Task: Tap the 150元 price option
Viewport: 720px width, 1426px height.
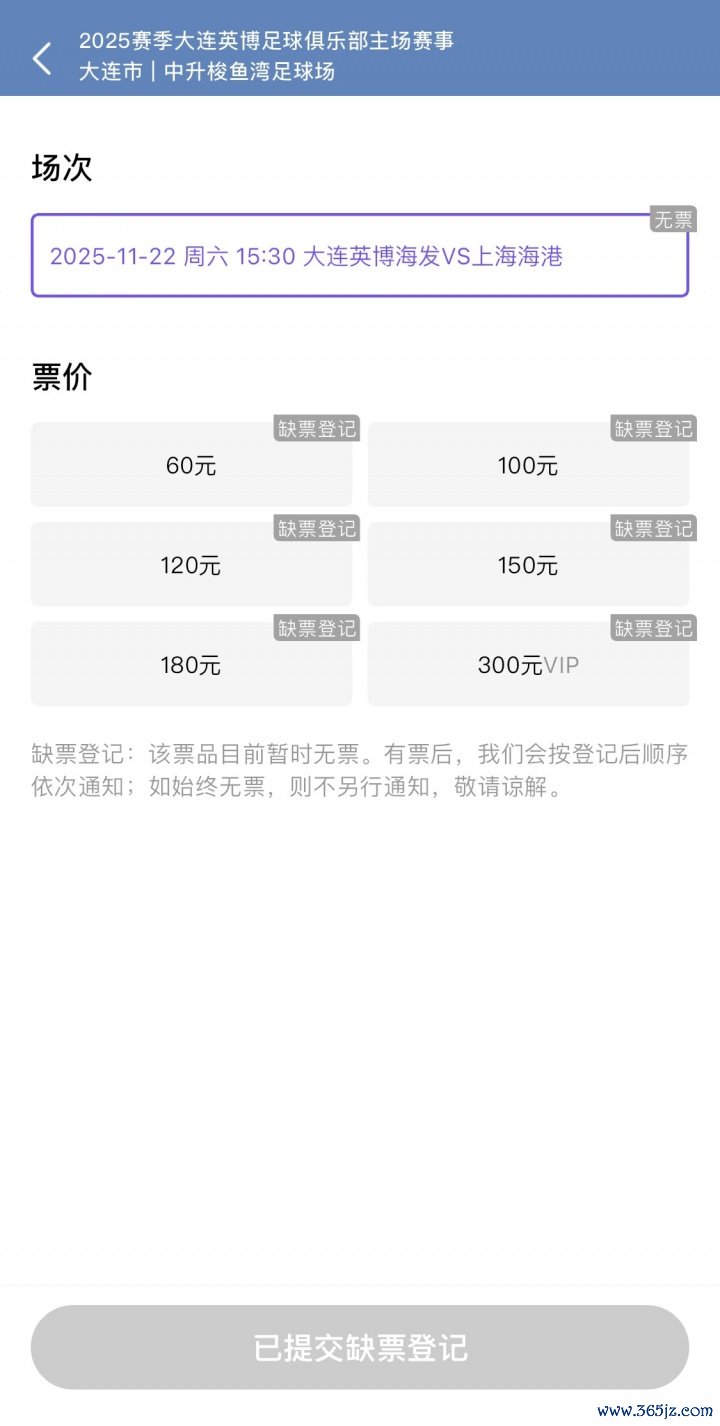Action: [528, 565]
